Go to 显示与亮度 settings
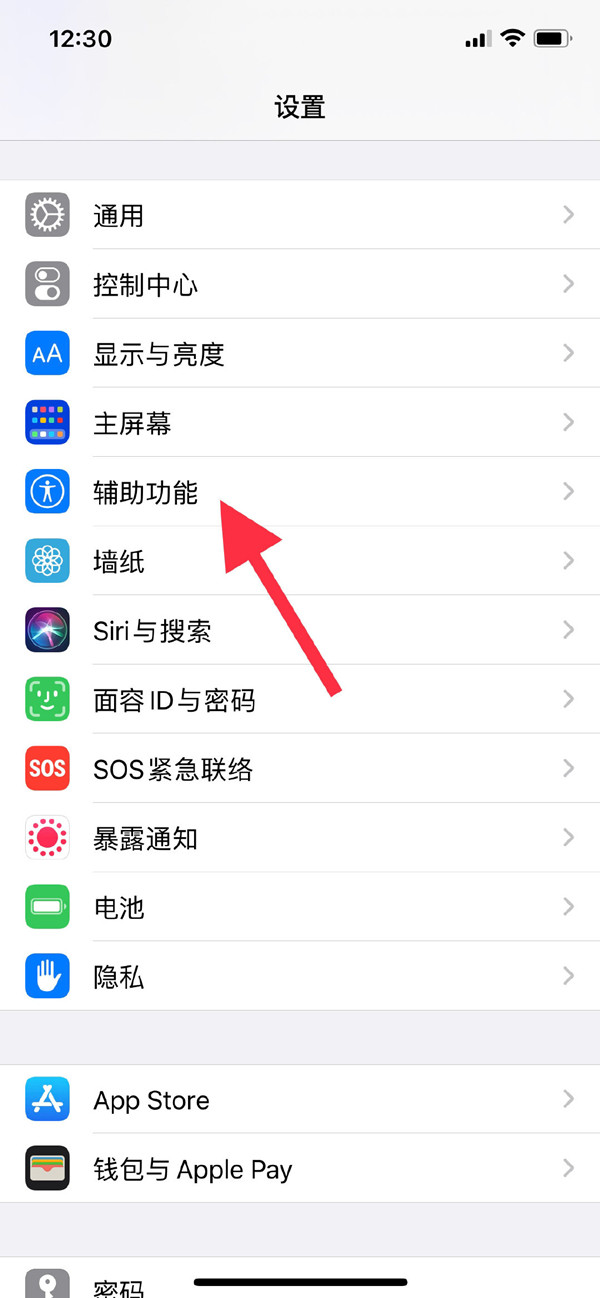Viewport: 600px width, 1298px height. pyautogui.click(x=300, y=354)
